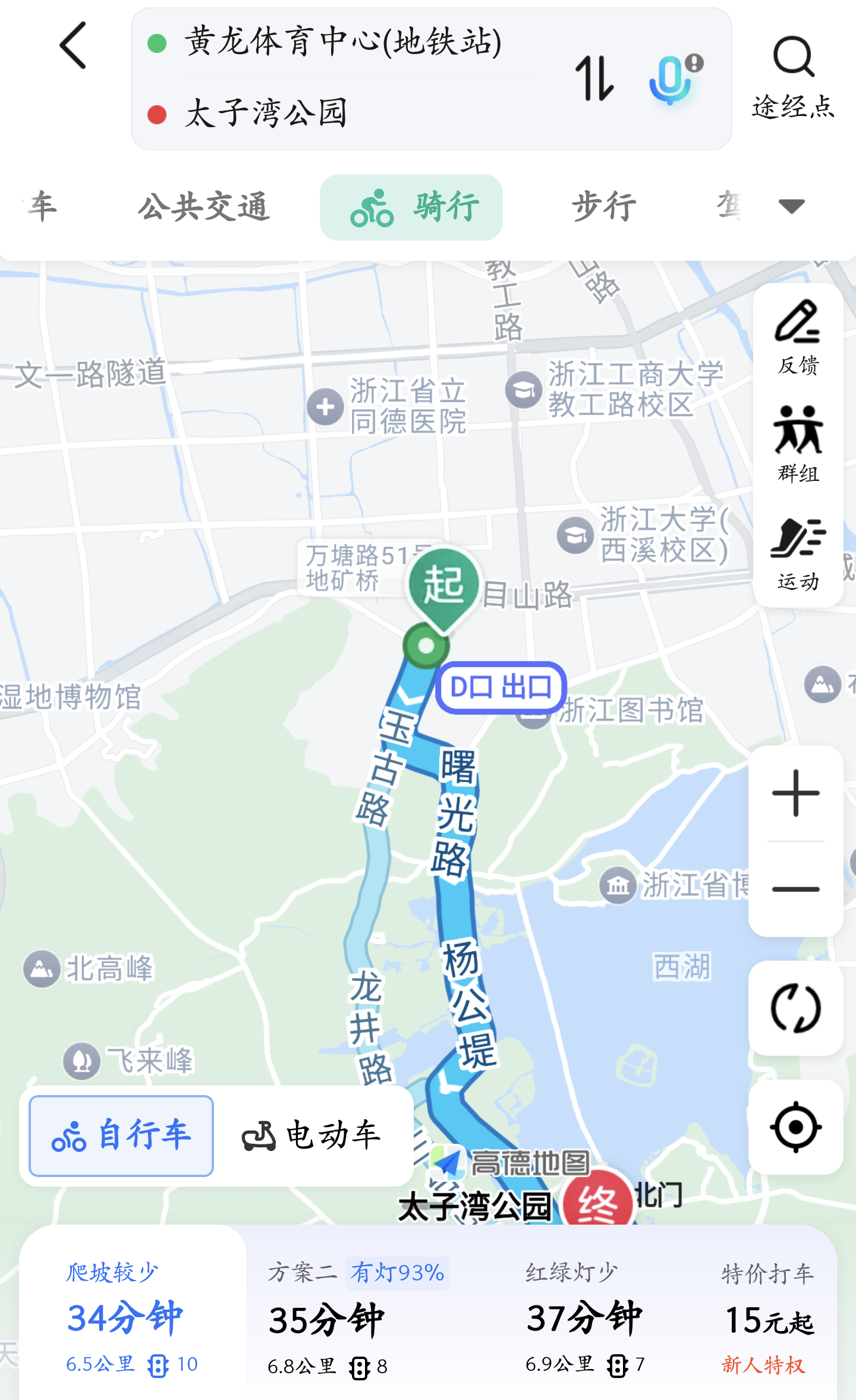Open 反馈 feedback
Viewport: 856px width, 1400px height.
(x=798, y=338)
